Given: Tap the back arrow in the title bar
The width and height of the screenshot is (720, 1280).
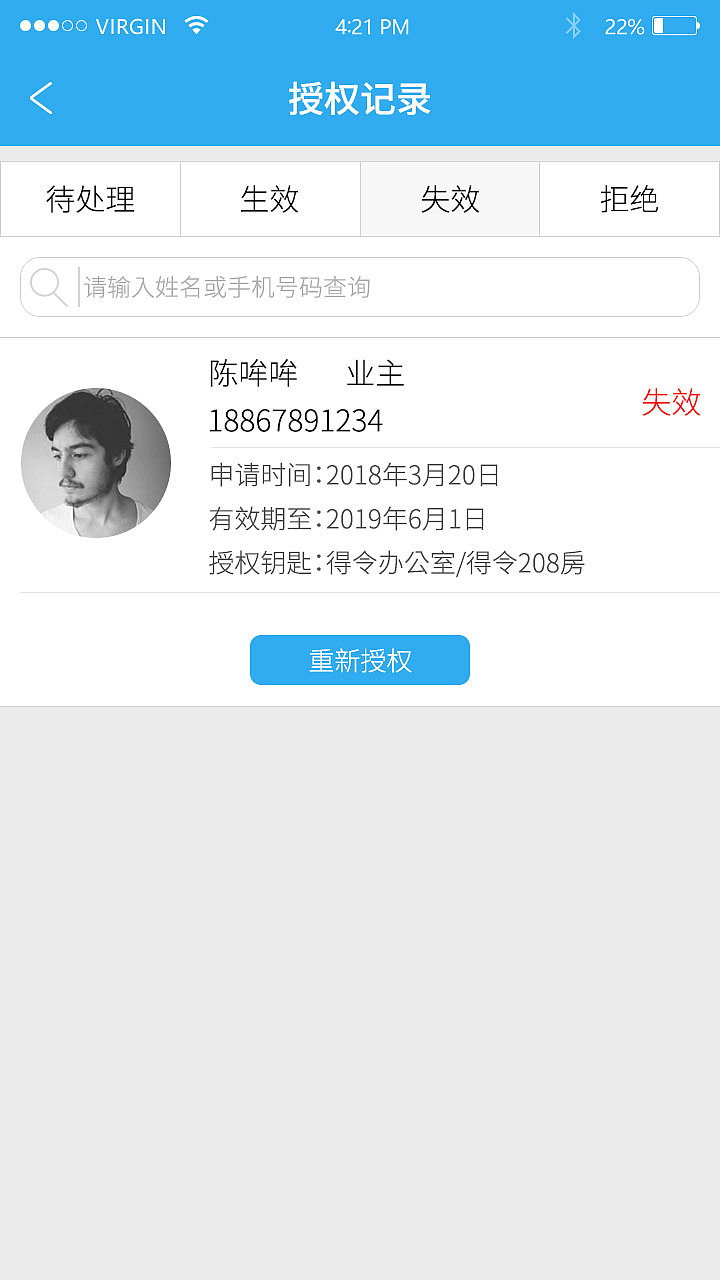Looking at the screenshot, I should [40, 99].
